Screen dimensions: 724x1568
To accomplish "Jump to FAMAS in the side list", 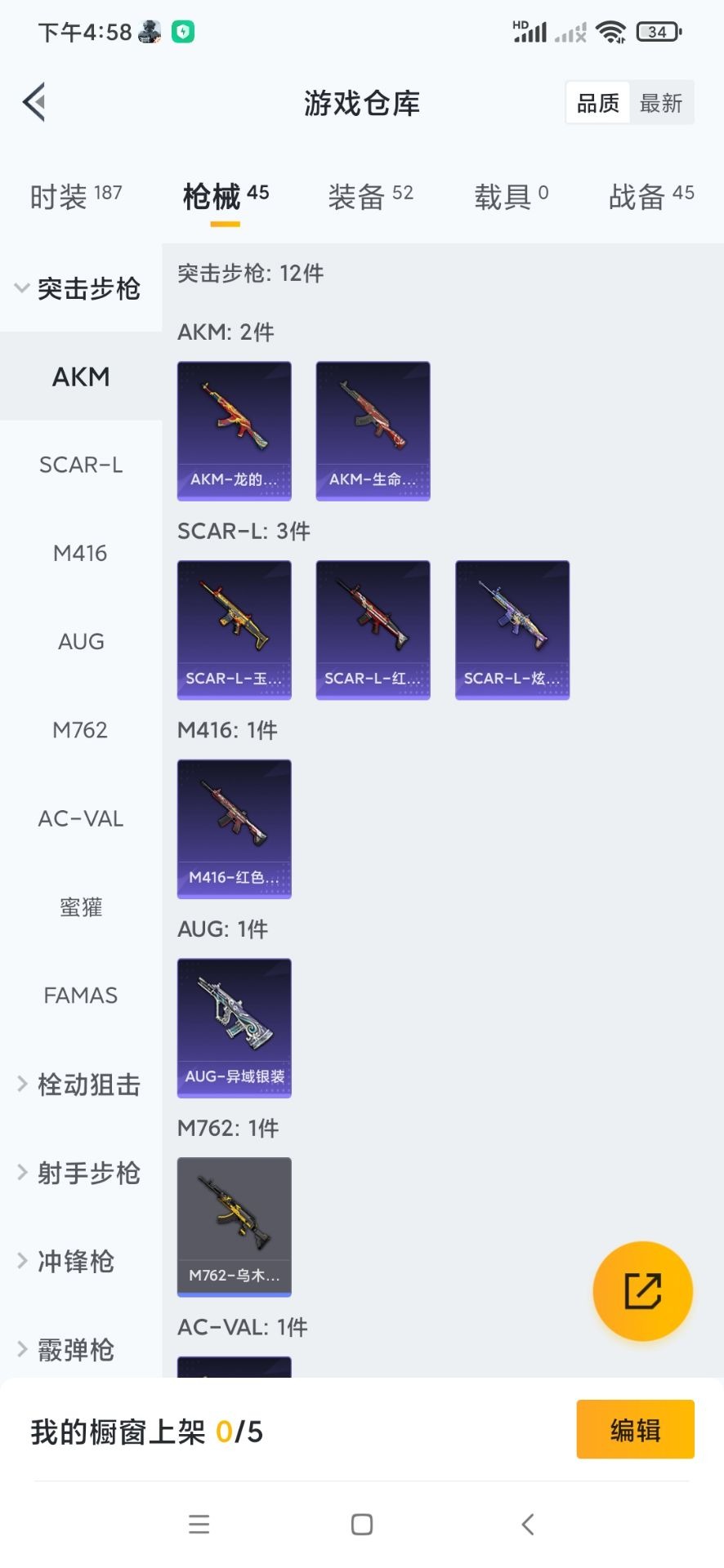I will [81, 995].
